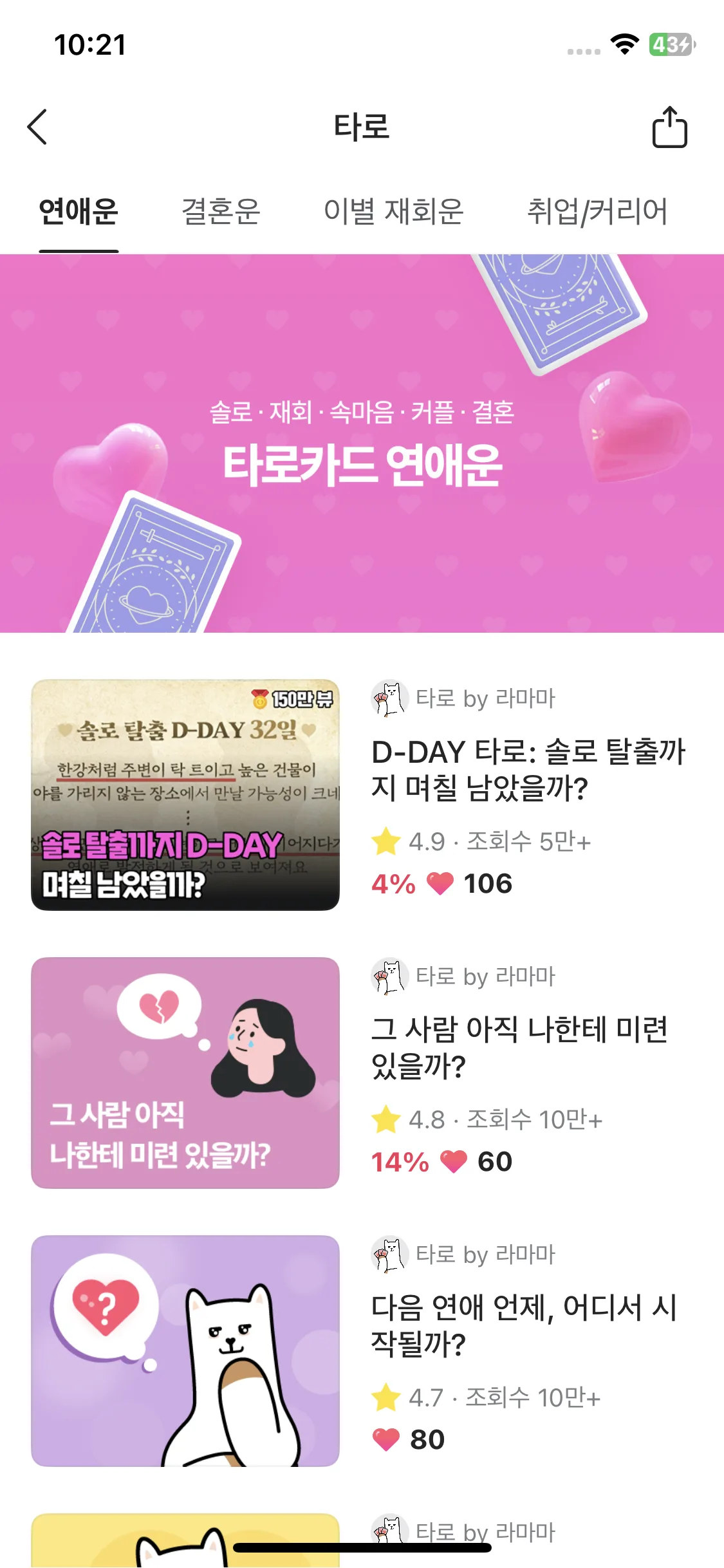The image size is (724, 1568).
Task: Open 그 사람 아직 나한테 미련 있을까? card
Action: click(x=519, y=1047)
